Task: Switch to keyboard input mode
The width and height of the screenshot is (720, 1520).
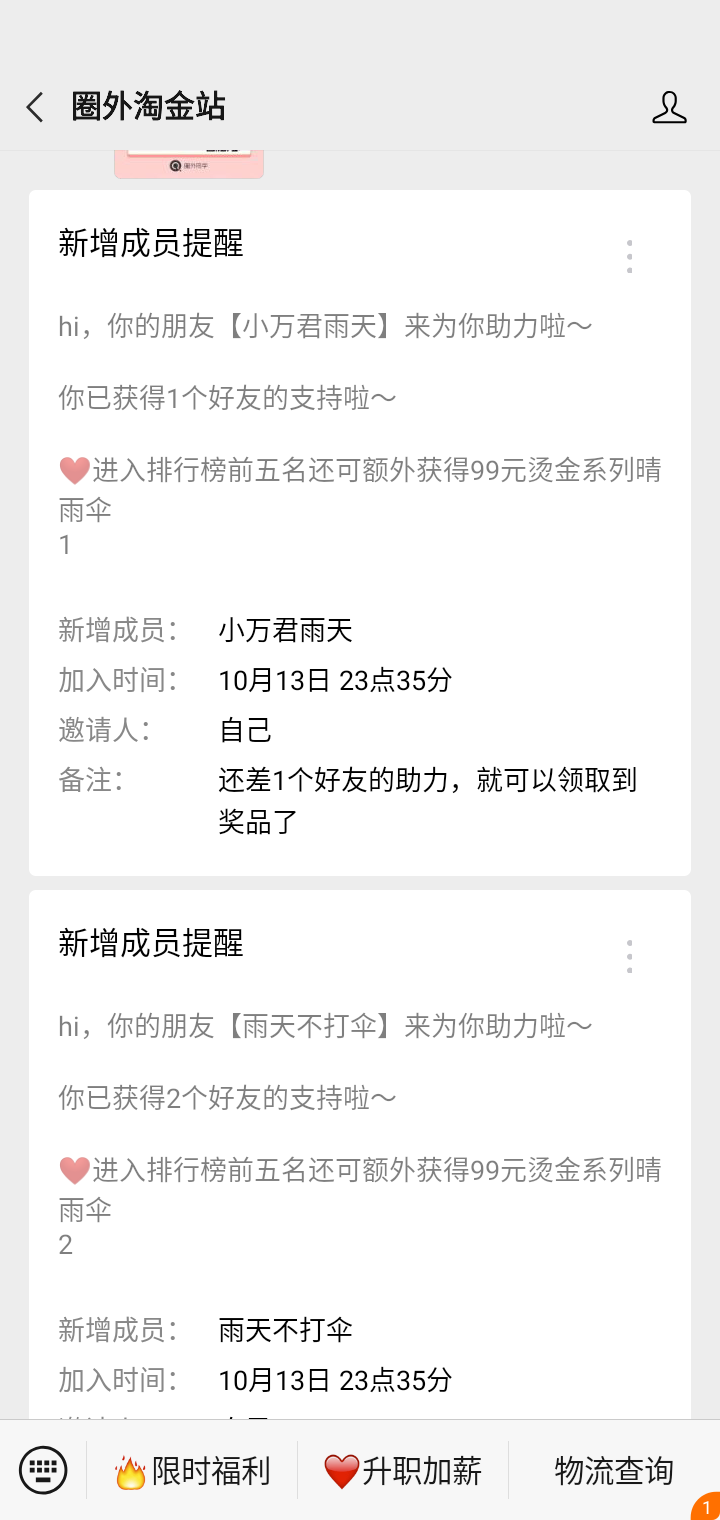Action: tap(43, 1470)
